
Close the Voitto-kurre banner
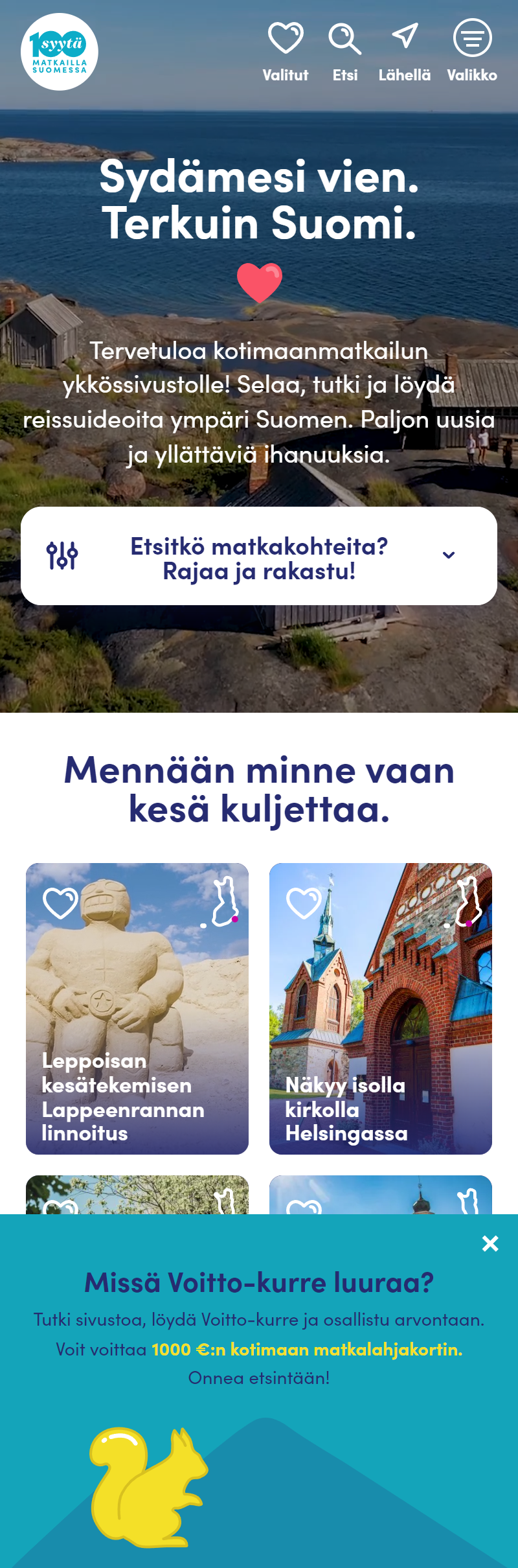pyautogui.click(x=490, y=1243)
